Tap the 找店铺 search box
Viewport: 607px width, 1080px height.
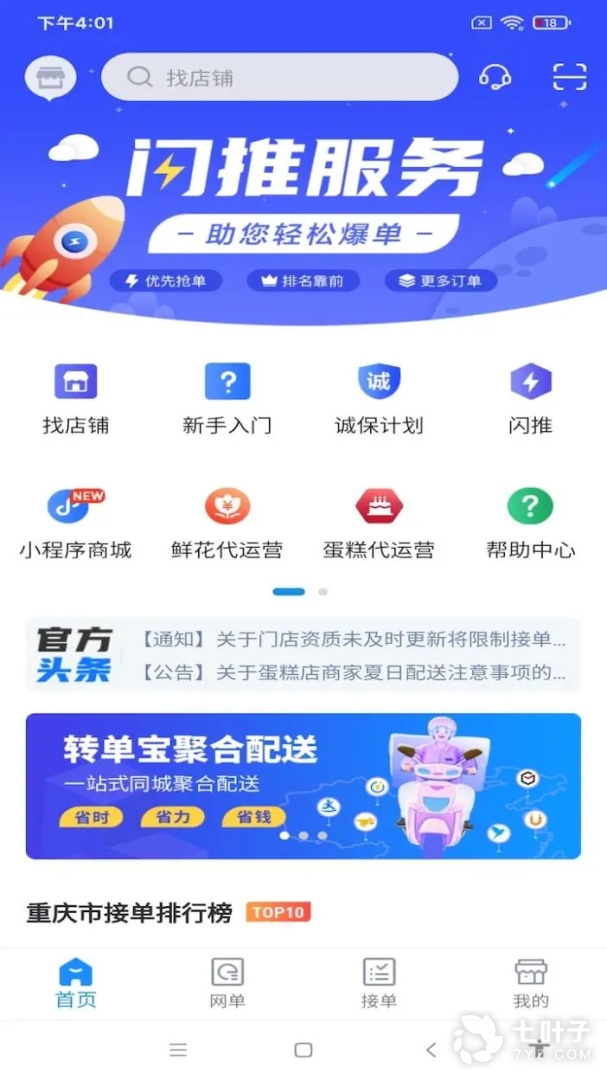(x=279, y=77)
